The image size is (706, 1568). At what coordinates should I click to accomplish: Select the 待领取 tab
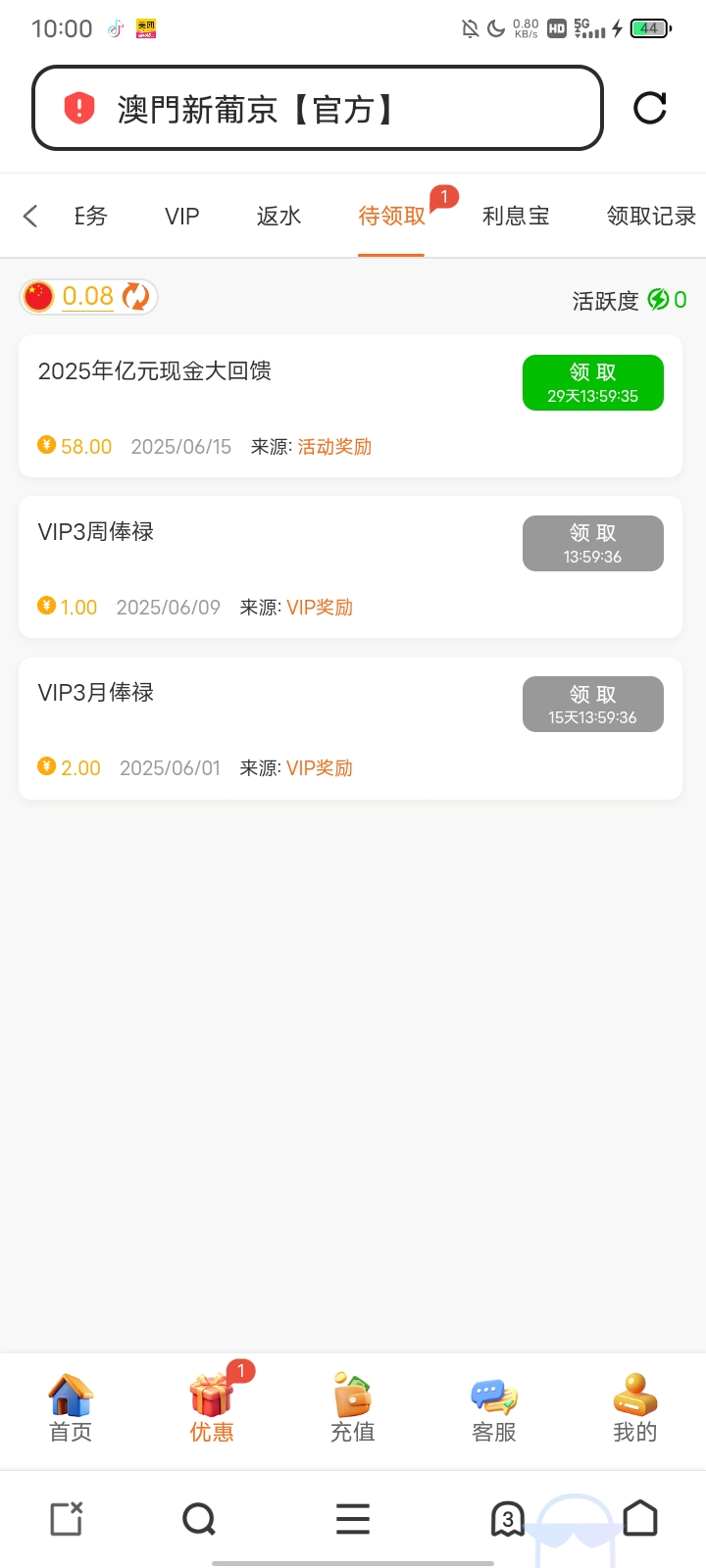point(391,217)
